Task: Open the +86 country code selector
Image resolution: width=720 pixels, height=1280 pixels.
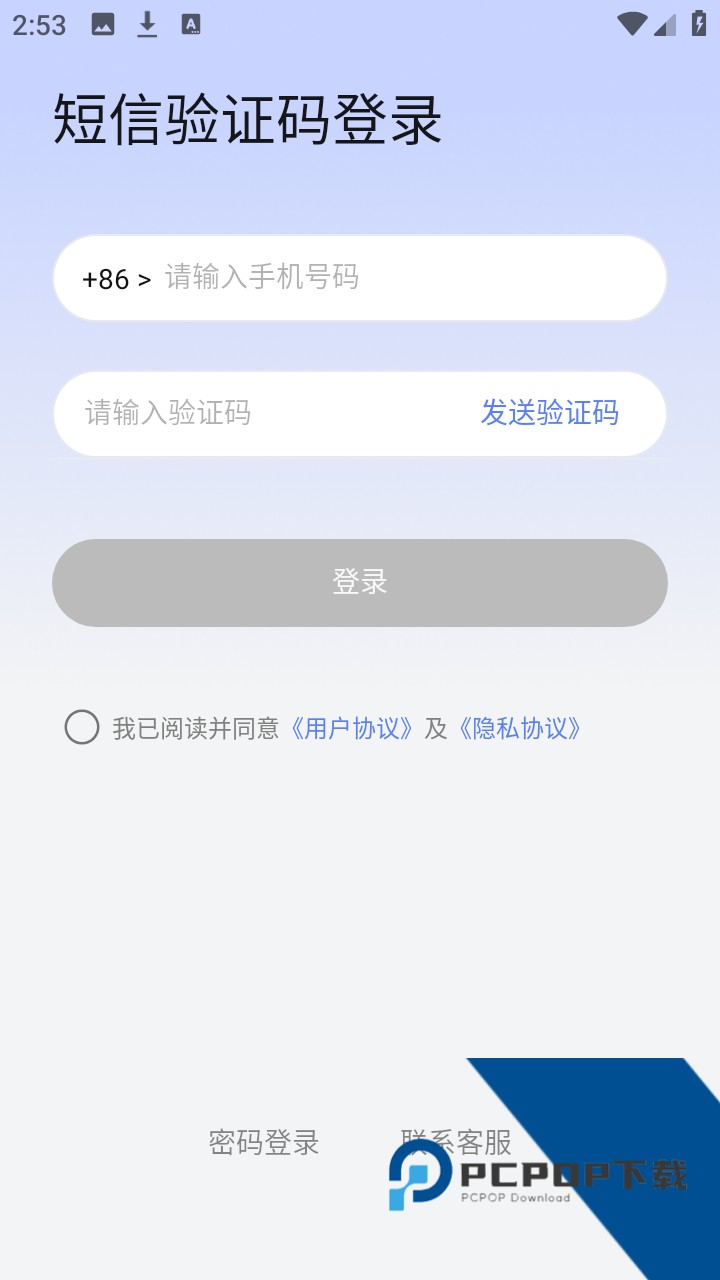Action: pyautogui.click(x=104, y=278)
